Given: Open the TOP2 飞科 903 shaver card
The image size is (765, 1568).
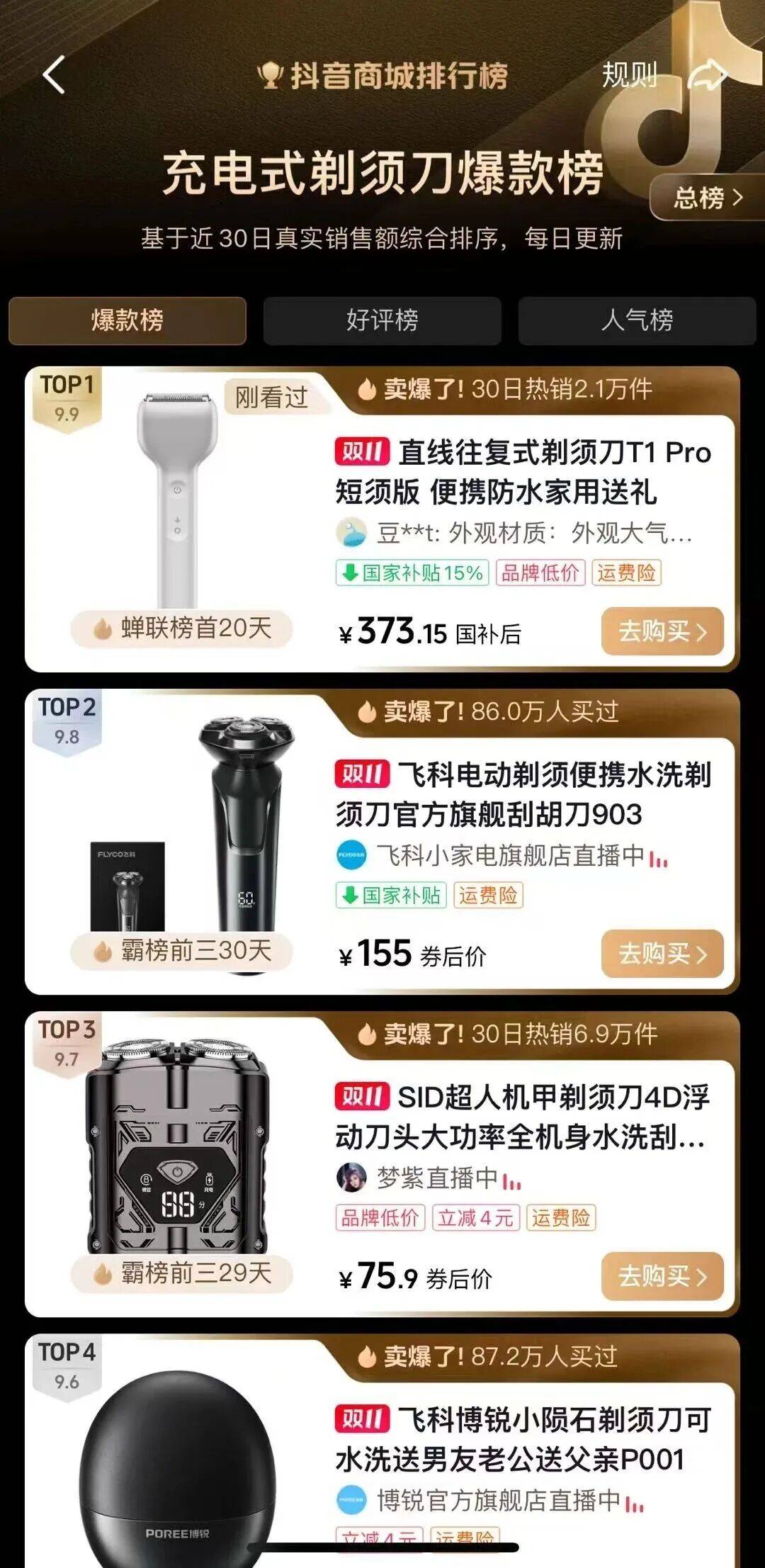Looking at the screenshot, I should click(x=523, y=794).
